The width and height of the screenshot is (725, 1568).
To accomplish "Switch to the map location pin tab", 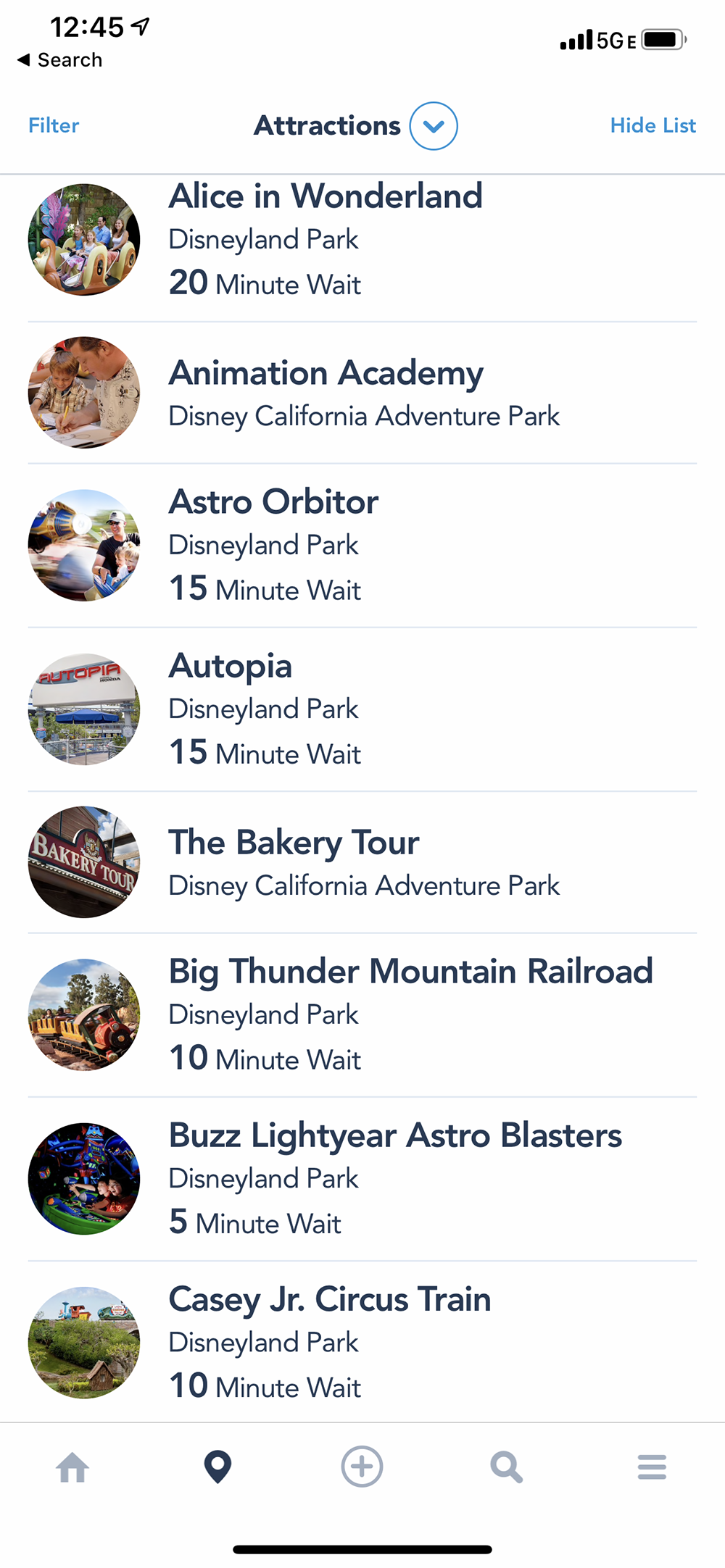I will [217, 1467].
